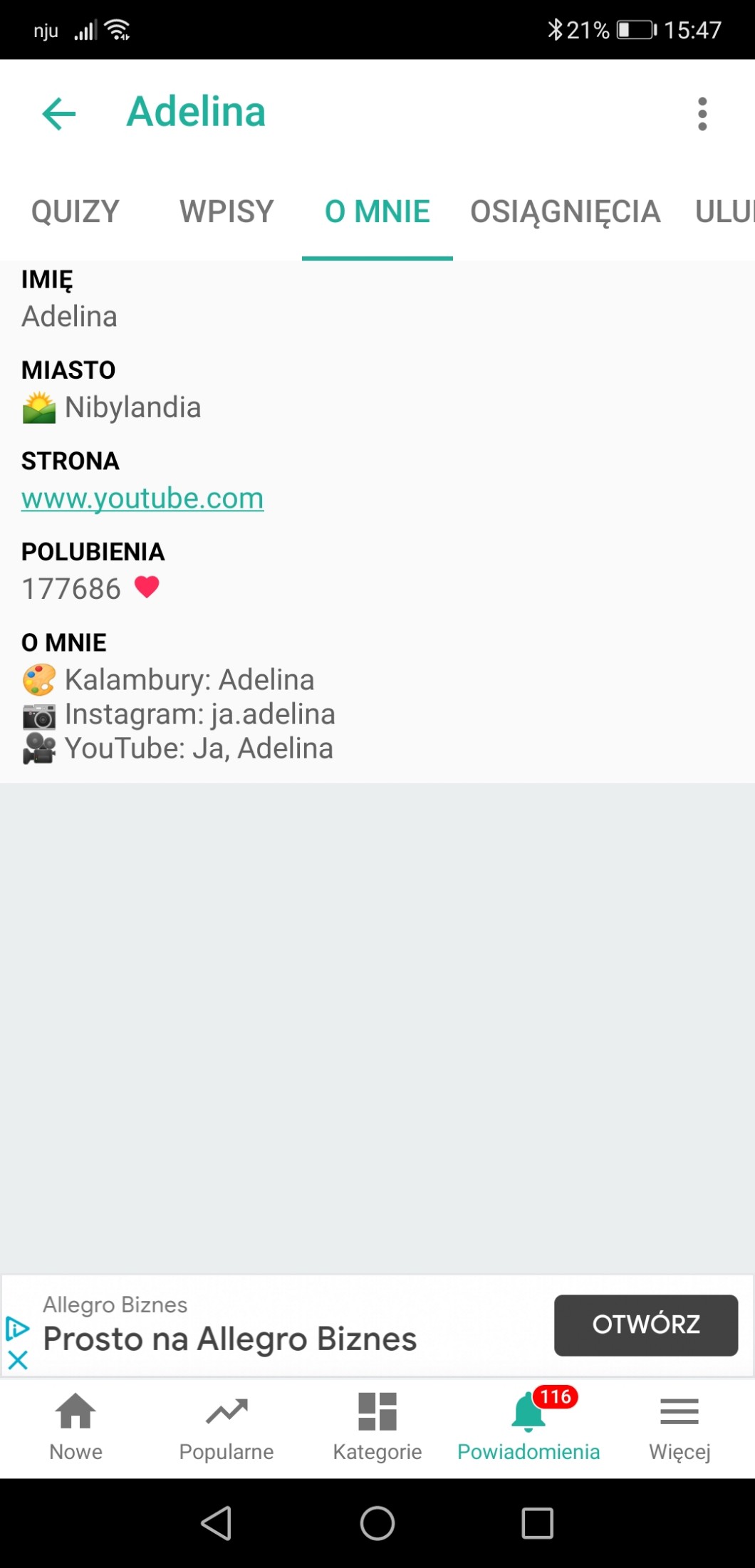The height and width of the screenshot is (1568, 755).
Task: Close the Allegro Biznes ad banner
Action: click(x=18, y=1361)
